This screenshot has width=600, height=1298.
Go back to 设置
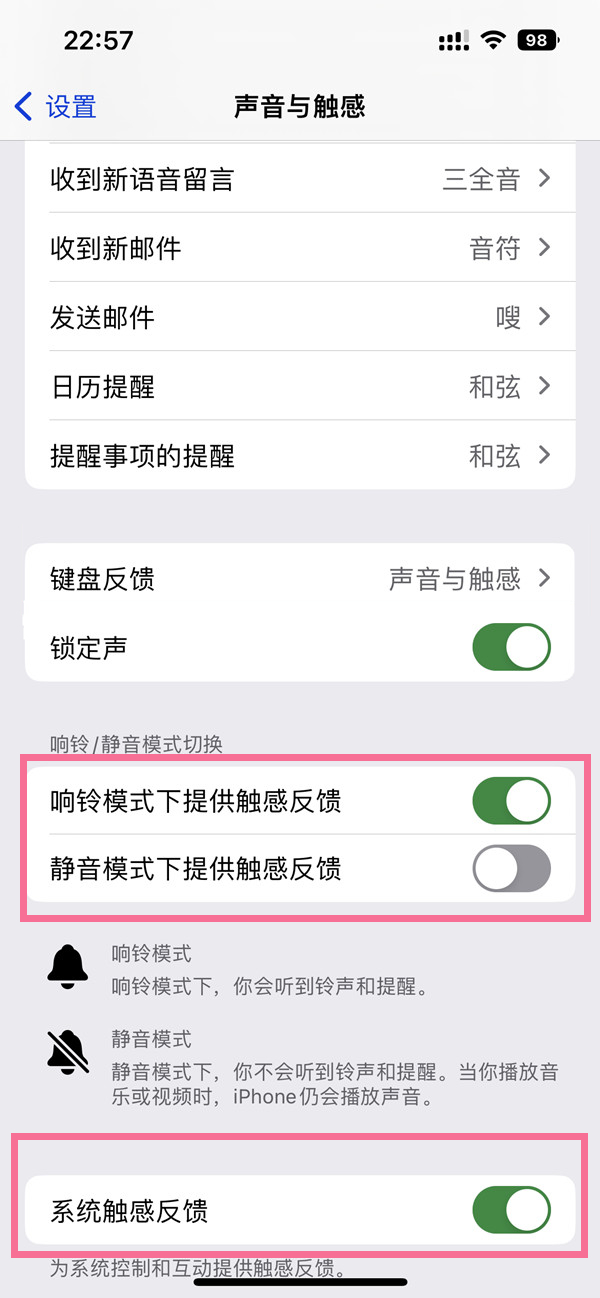point(56,106)
